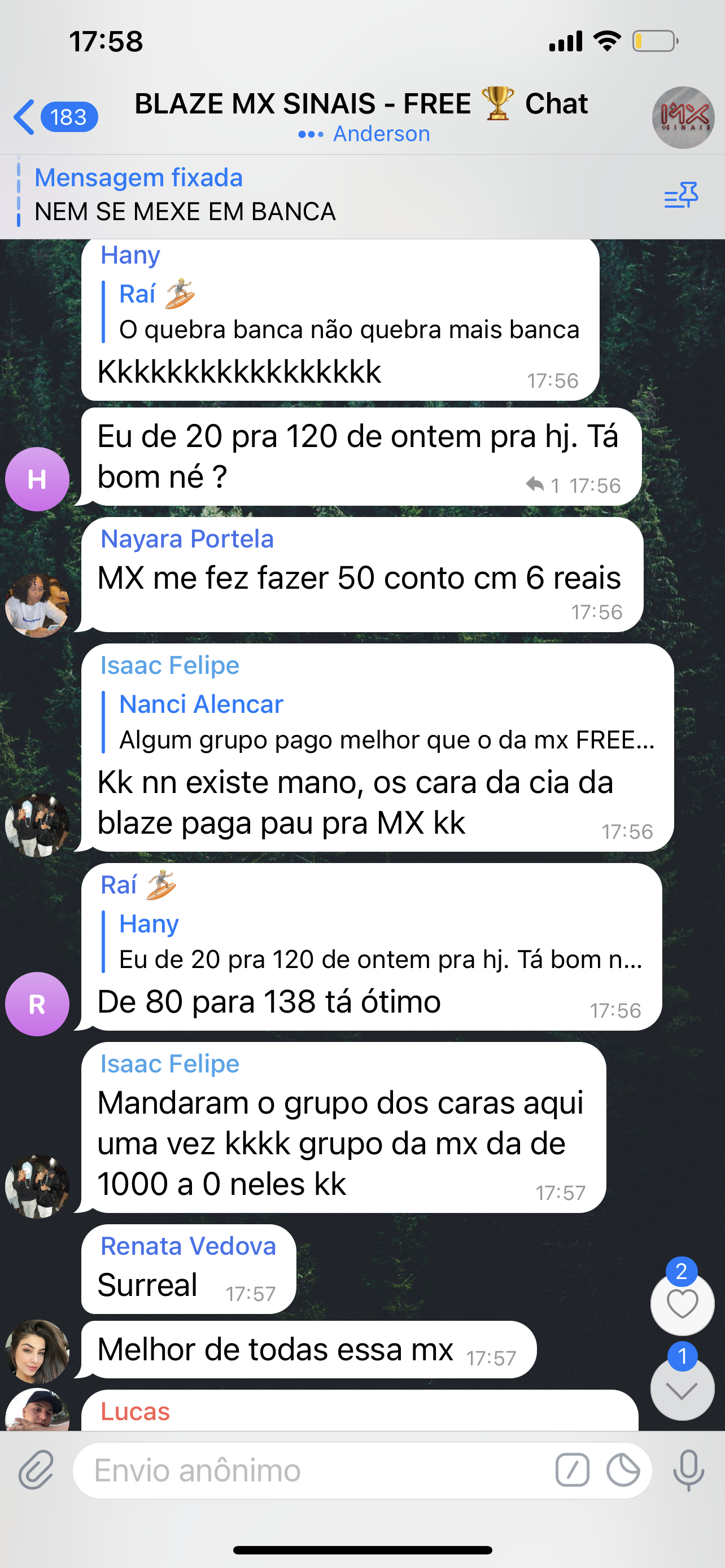Image resolution: width=725 pixels, height=1568 pixels.
Task: Open the replies counter on Hany's message
Action: 543,485
